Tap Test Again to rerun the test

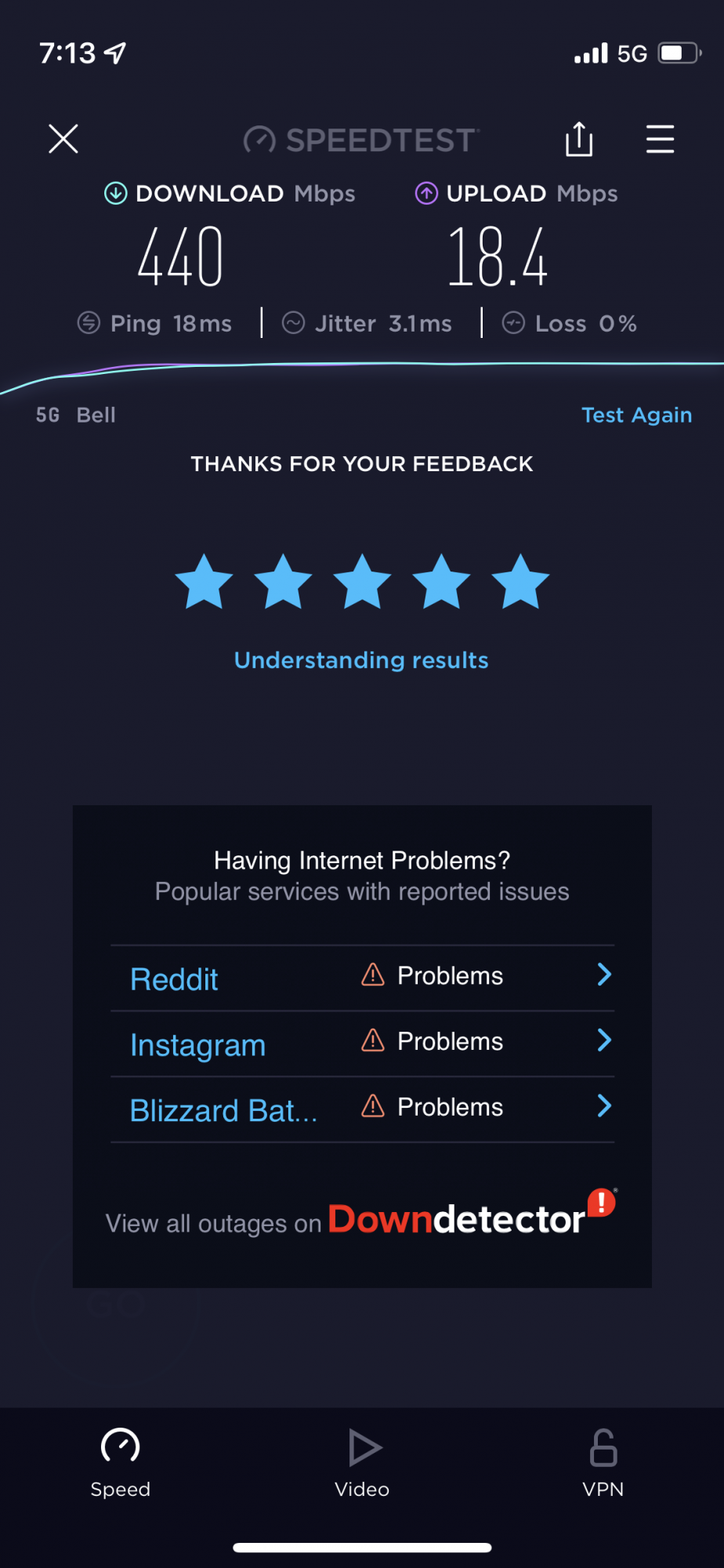click(636, 415)
